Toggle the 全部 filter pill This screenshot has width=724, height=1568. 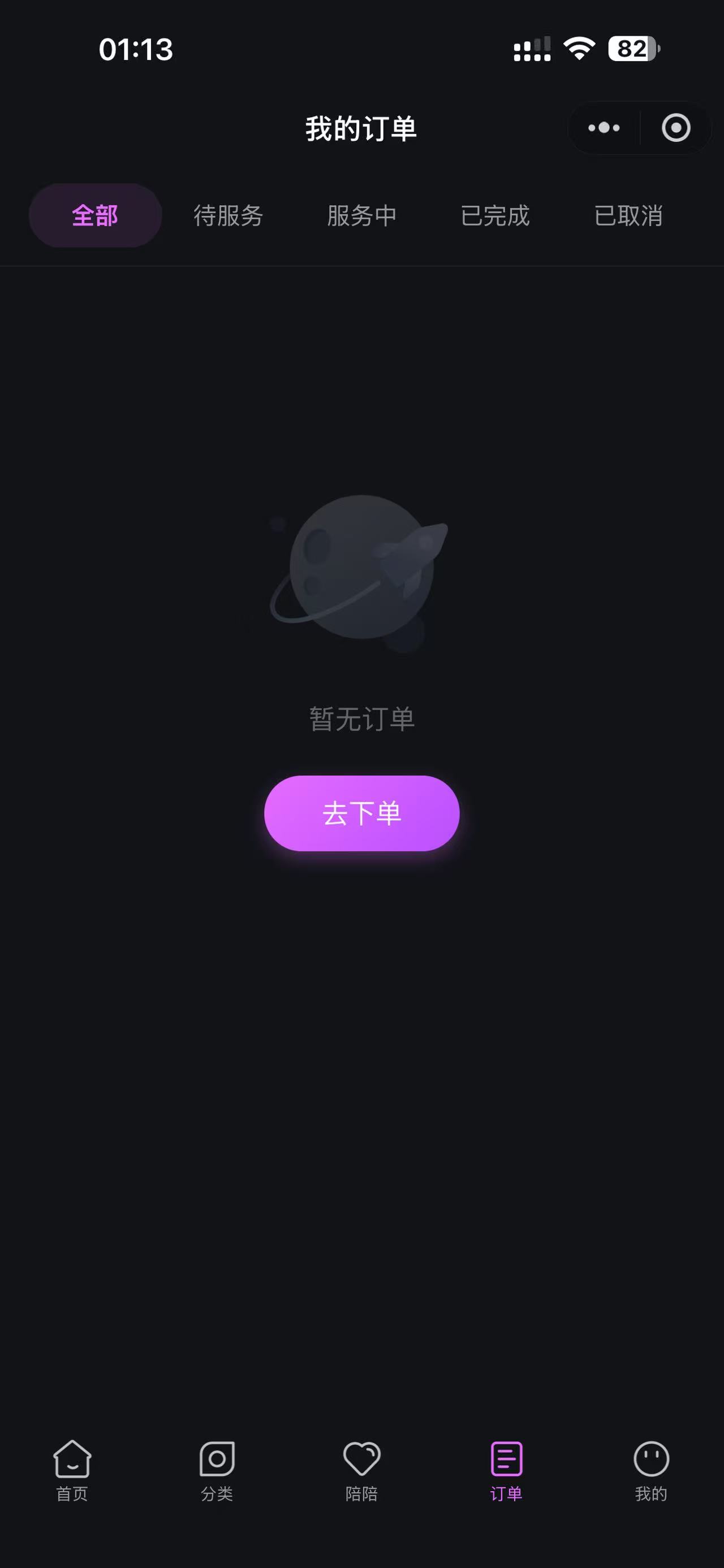pos(95,215)
